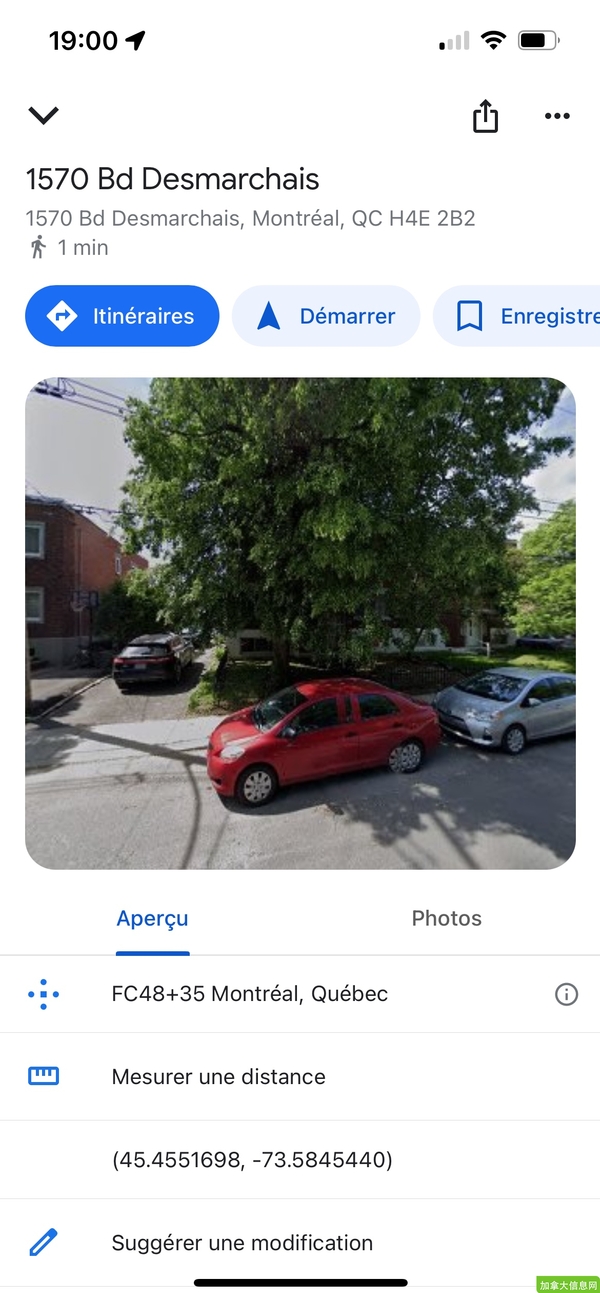Screen dimensions: 600x1293
Task: Tap the coordinates (45.4551698, -73.5845440) row
Action: (300, 1160)
